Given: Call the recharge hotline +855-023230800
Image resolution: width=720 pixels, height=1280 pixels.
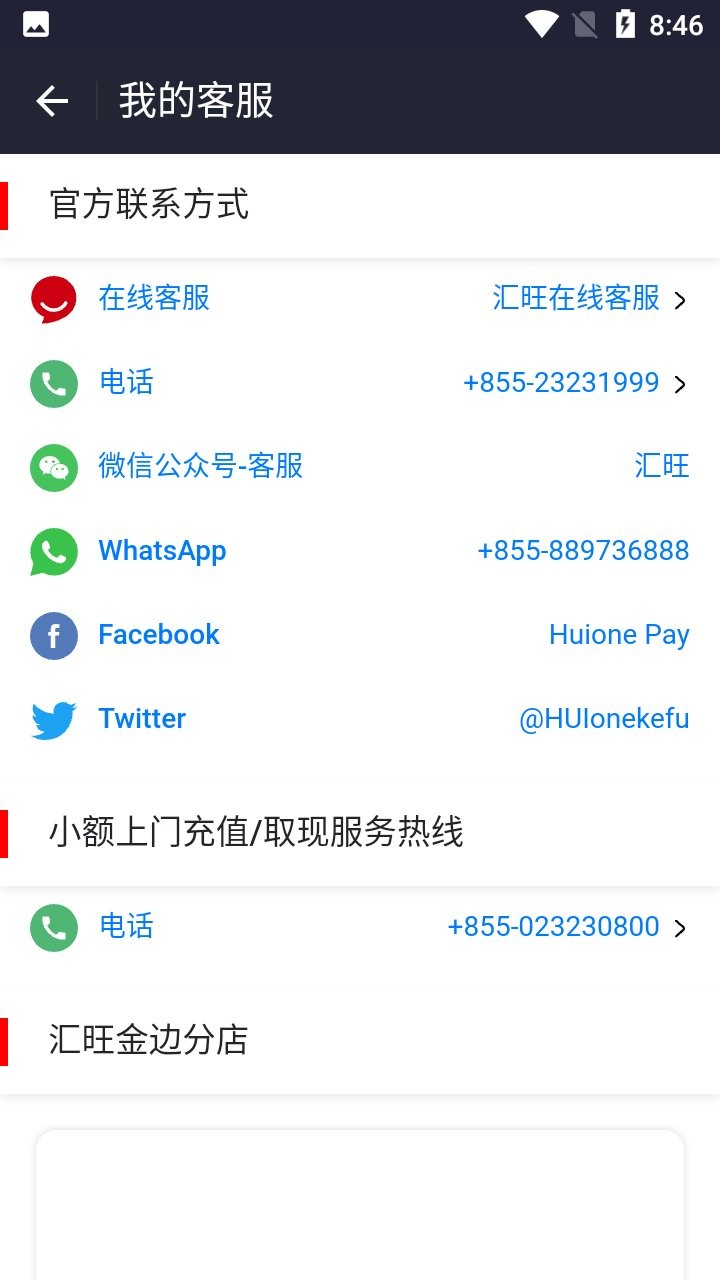Looking at the screenshot, I should 360,927.
